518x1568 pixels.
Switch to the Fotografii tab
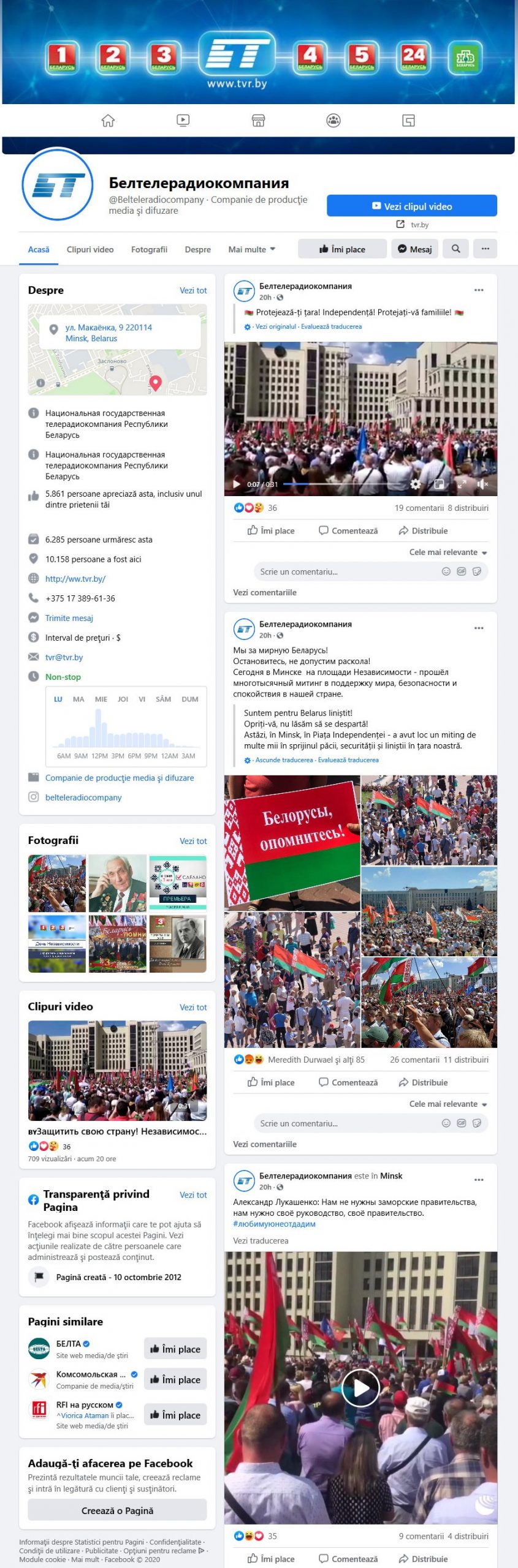[149, 249]
